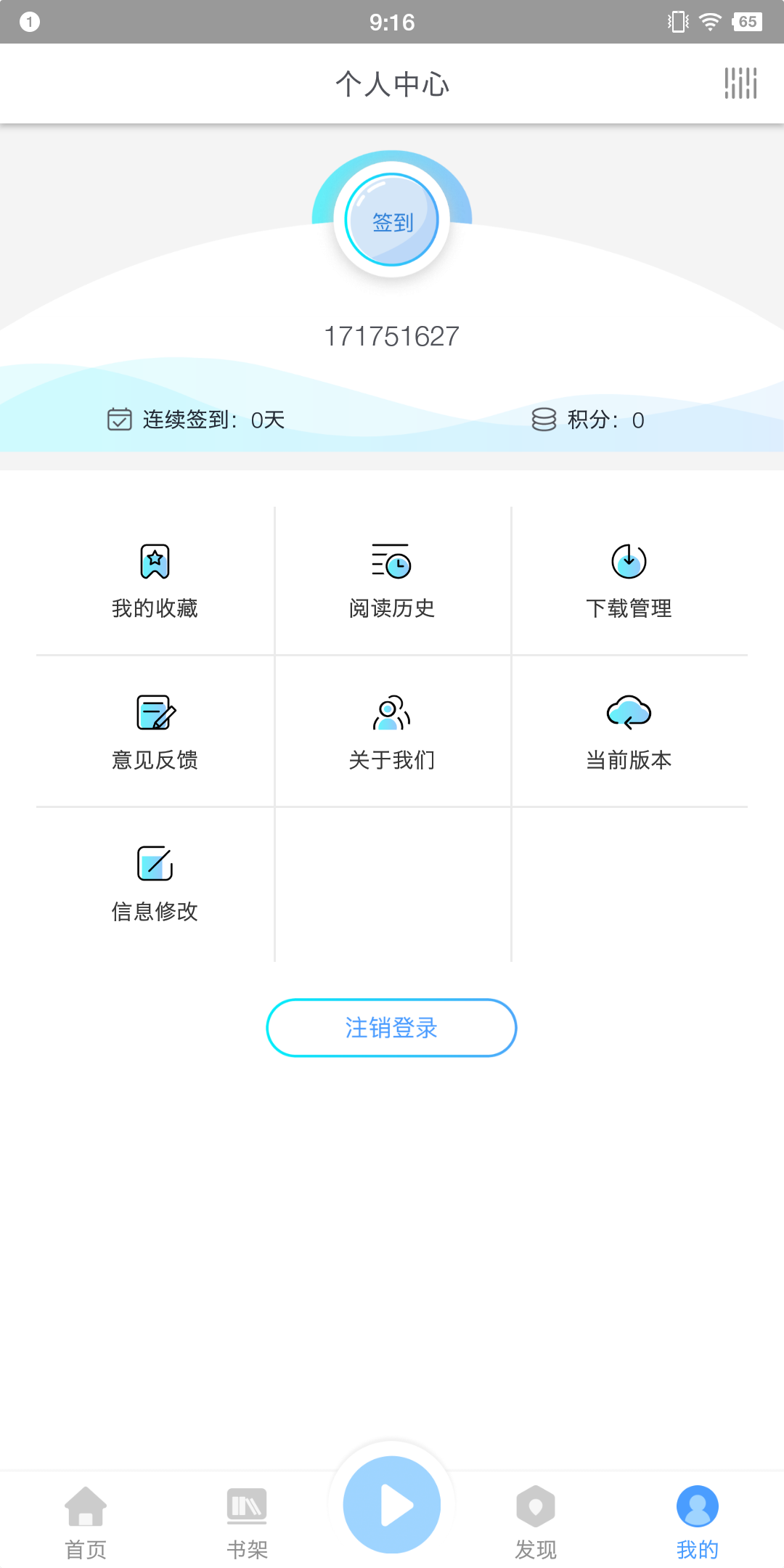Tap the 注销登录 logout button

coord(391,1027)
